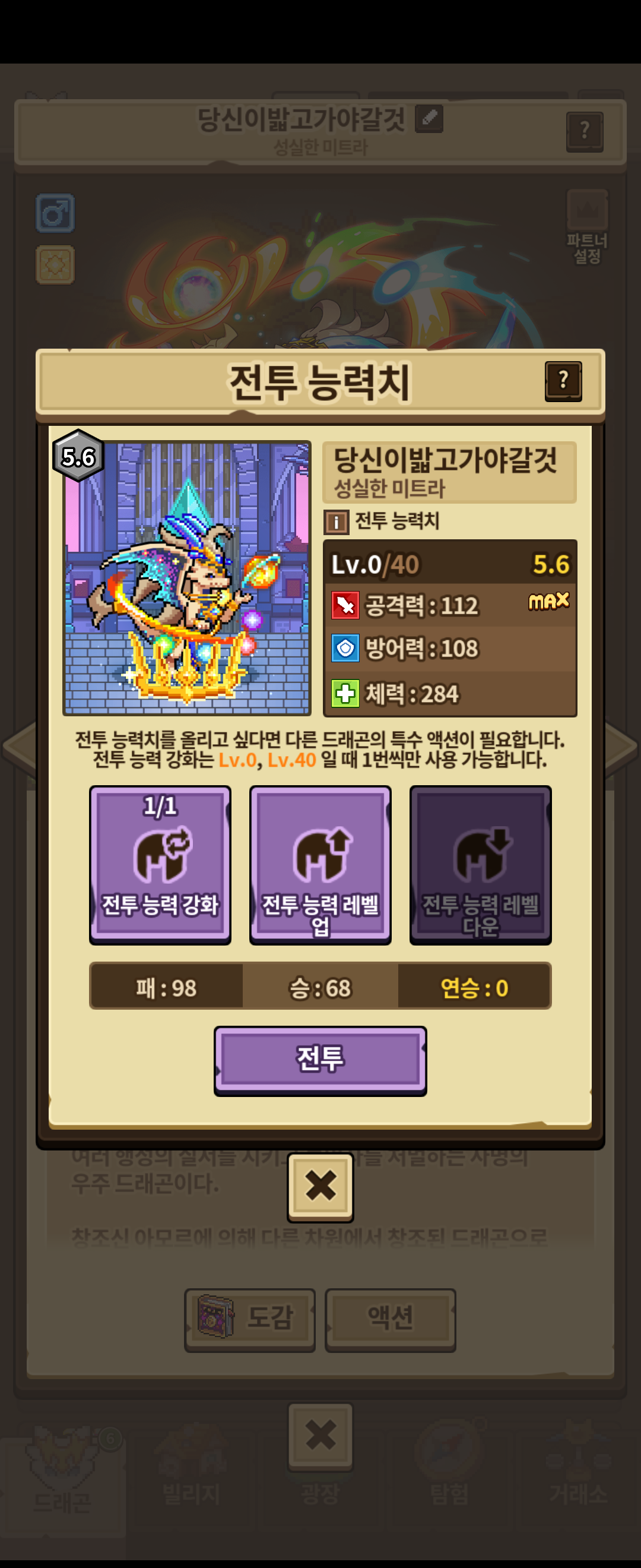Image resolution: width=641 pixels, height=1568 pixels.
Task: Open the help icon in 전투 능력치 header
Action: coord(563,381)
